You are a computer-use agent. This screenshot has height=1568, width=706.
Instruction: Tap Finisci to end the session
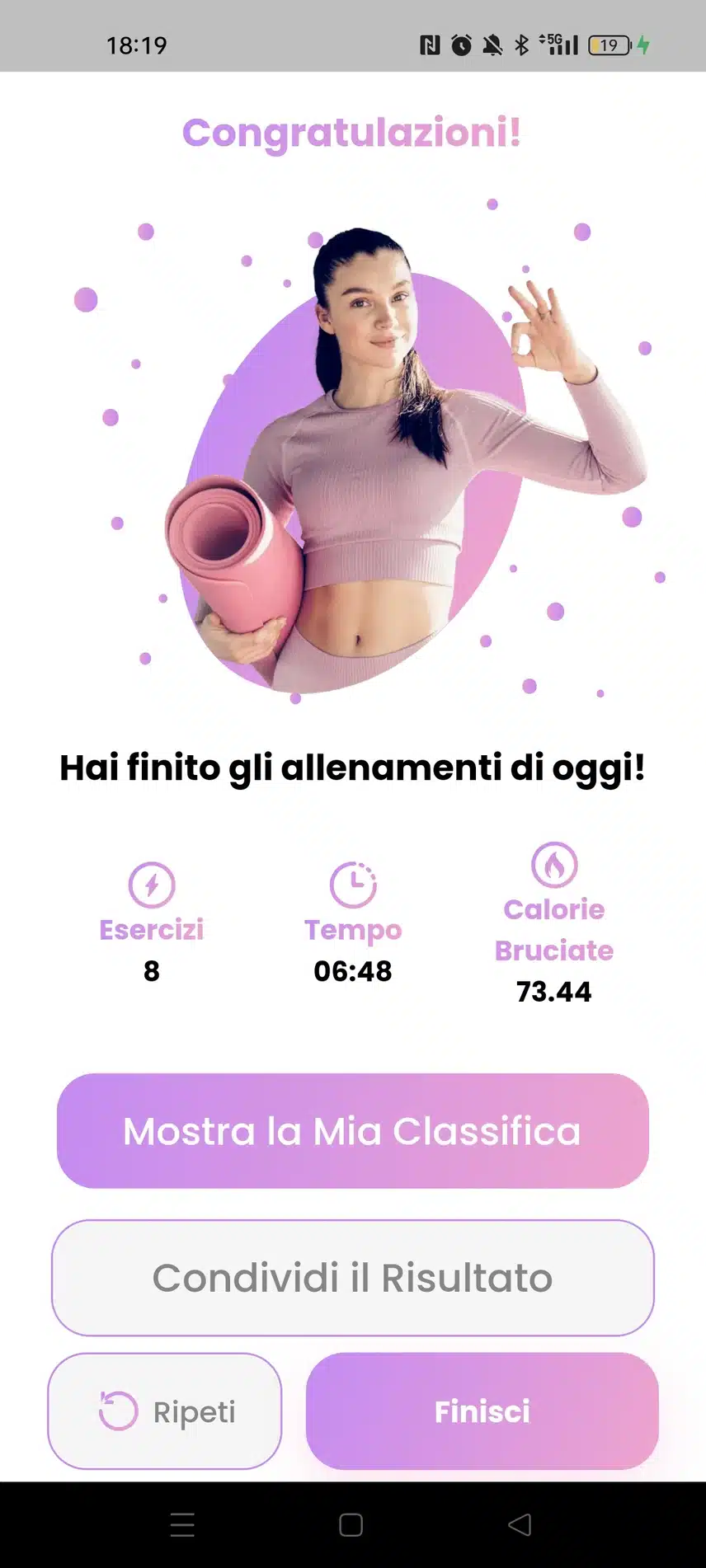(x=482, y=1411)
